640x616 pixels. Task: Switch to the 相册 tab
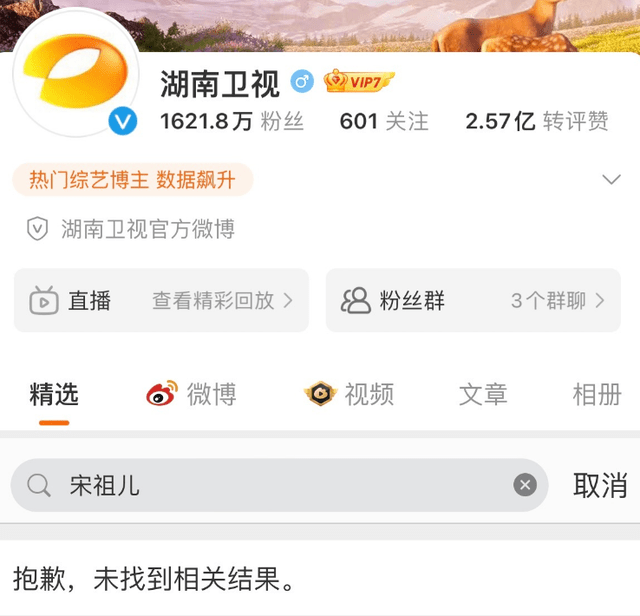tap(597, 395)
